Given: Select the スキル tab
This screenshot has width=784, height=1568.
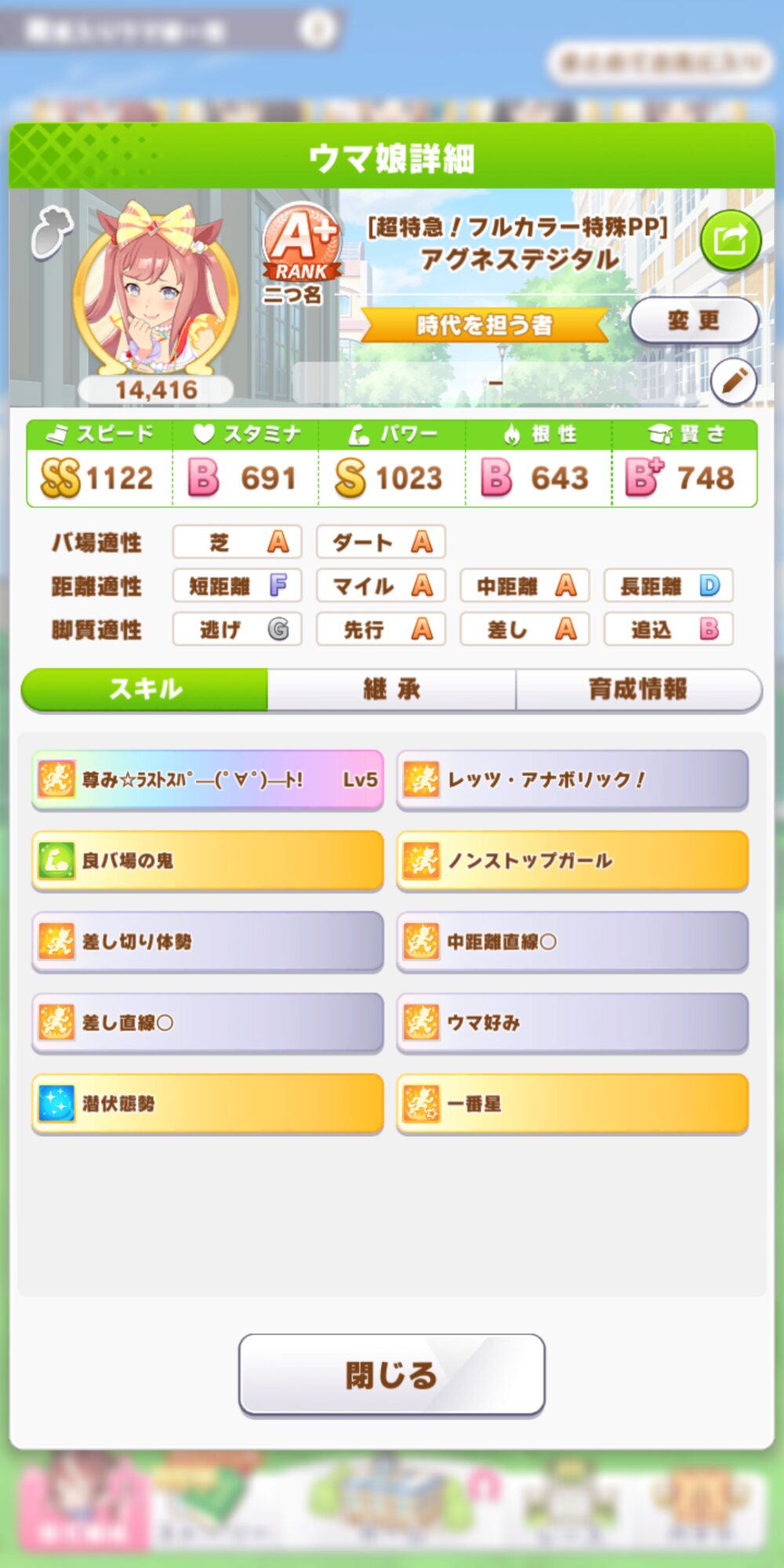Looking at the screenshot, I should 145,690.
